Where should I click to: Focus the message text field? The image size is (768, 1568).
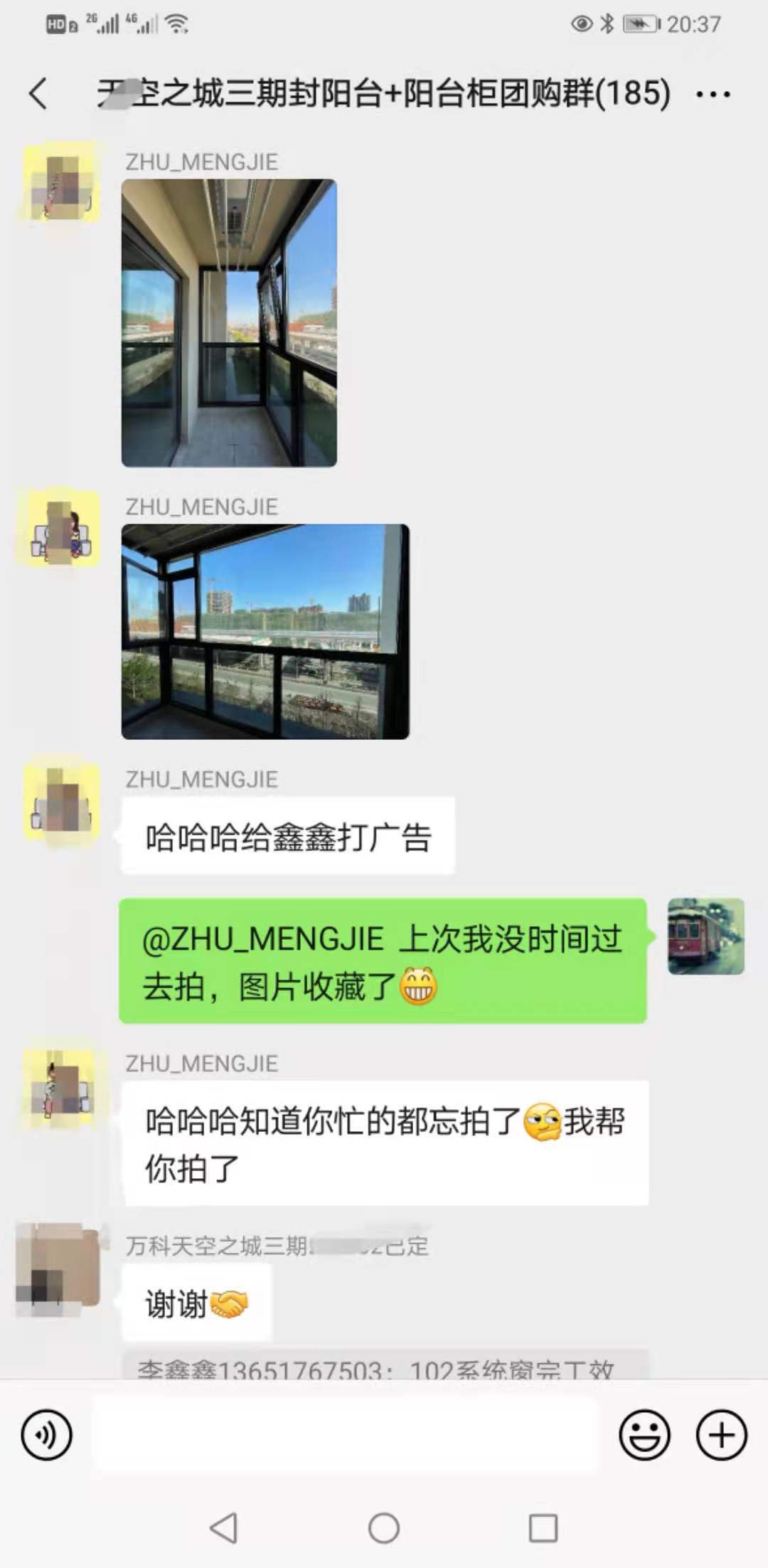tap(346, 1435)
